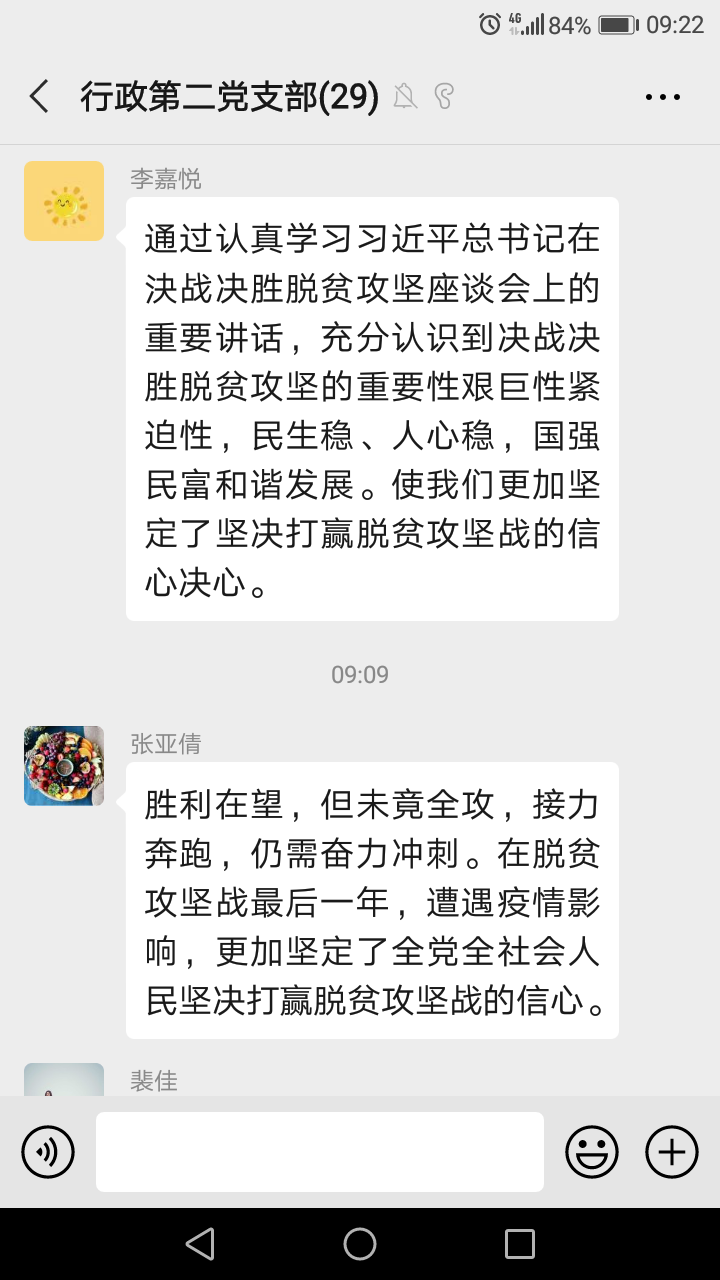The height and width of the screenshot is (1280, 720).
Task: Open the emoji picker
Action: point(592,1152)
